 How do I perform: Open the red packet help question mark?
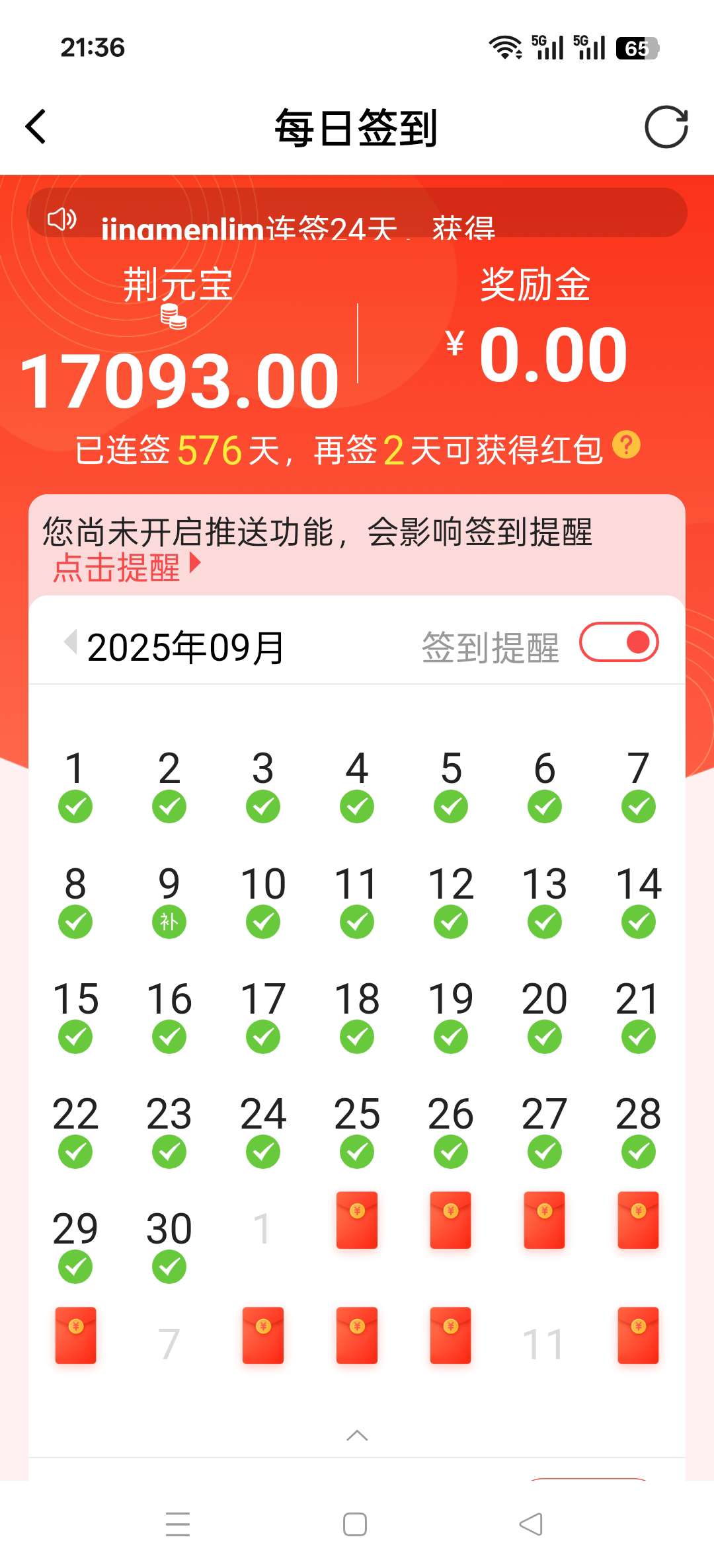[626, 445]
